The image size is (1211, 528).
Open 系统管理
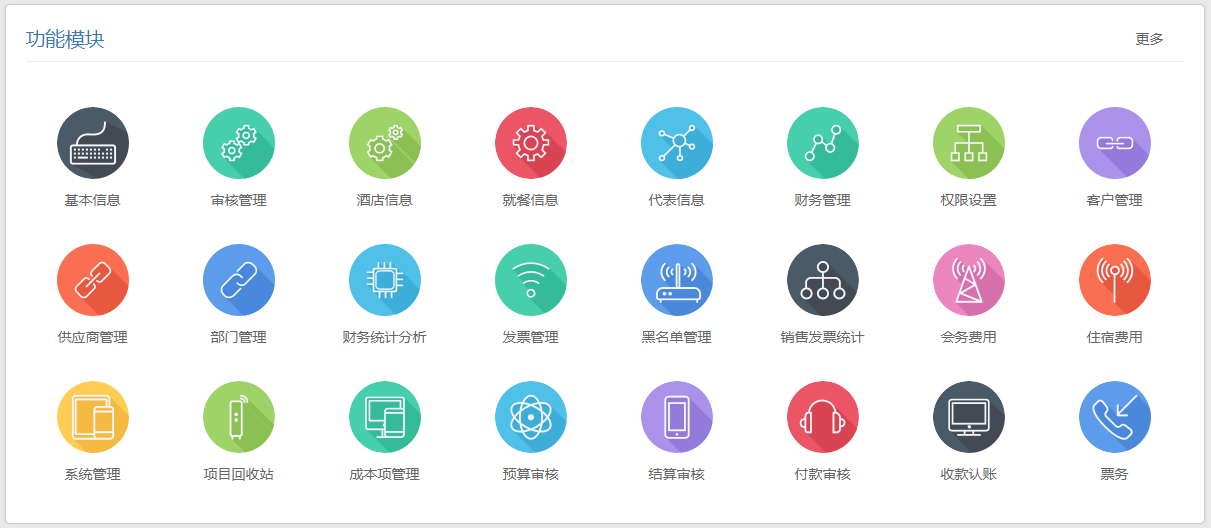93,417
